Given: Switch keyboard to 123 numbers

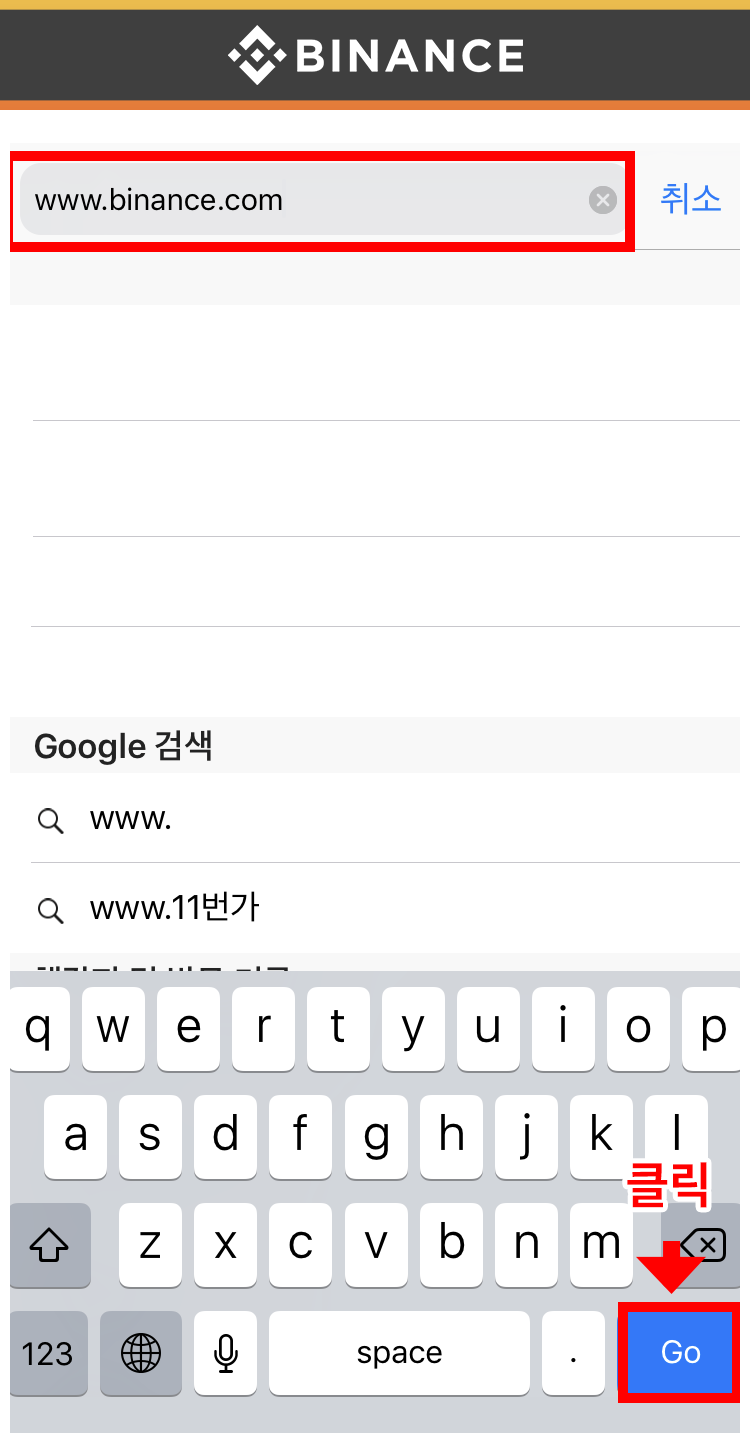Looking at the screenshot, I should tap(48, 1353).
